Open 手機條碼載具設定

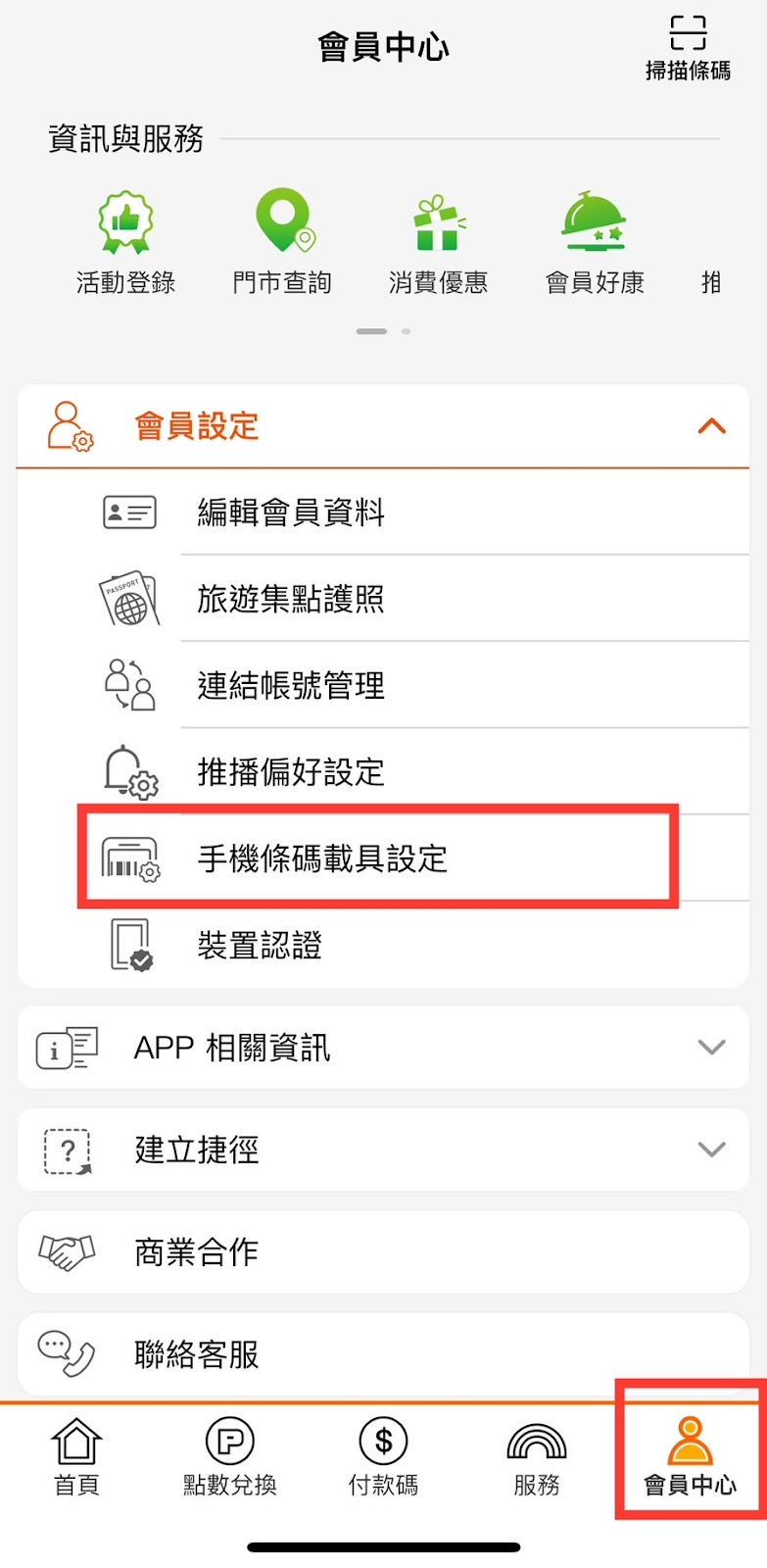(x=323, y=858)
